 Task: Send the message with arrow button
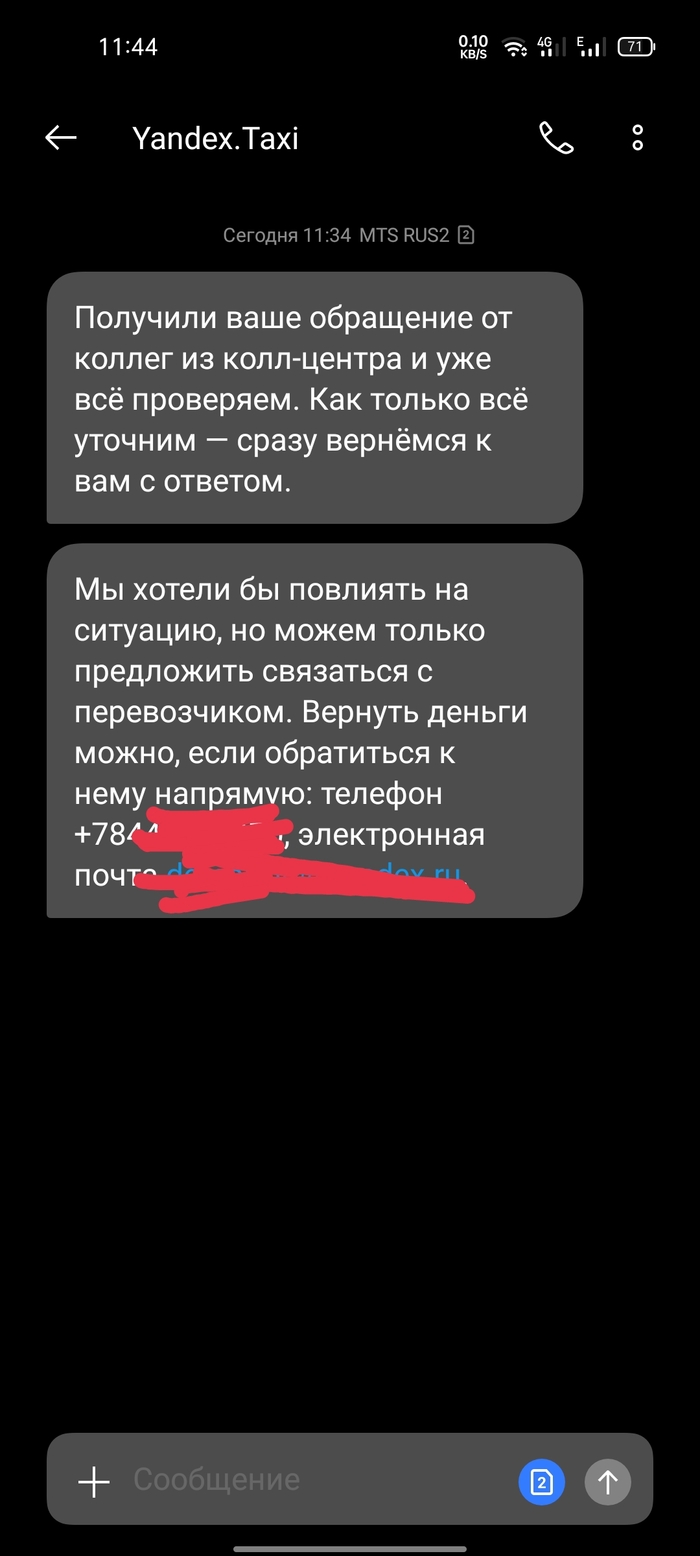[608, 1481]
